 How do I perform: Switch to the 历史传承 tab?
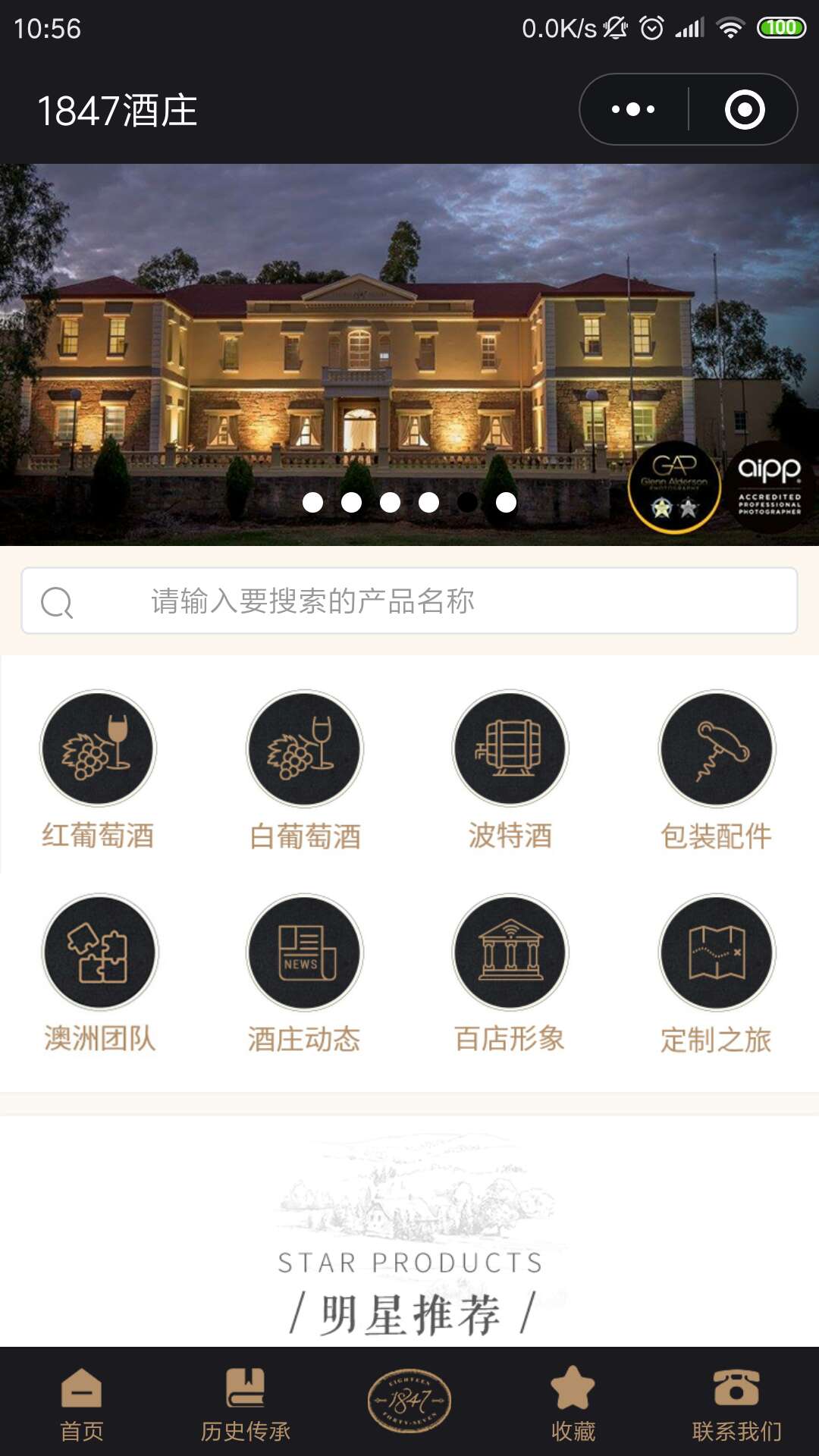point(245,1407)
